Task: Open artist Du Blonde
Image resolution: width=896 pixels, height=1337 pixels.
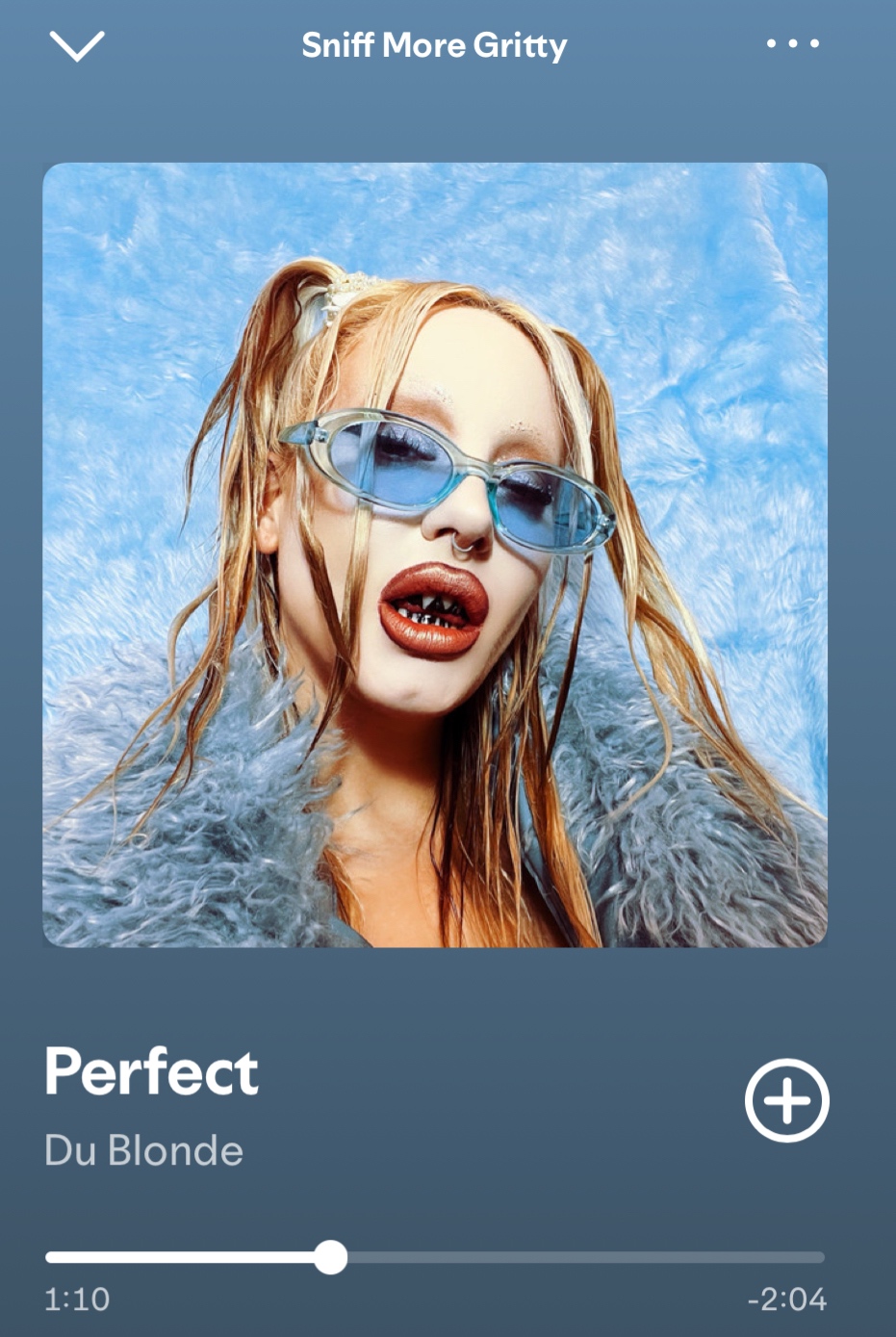Action: (x=144, y=1150)
